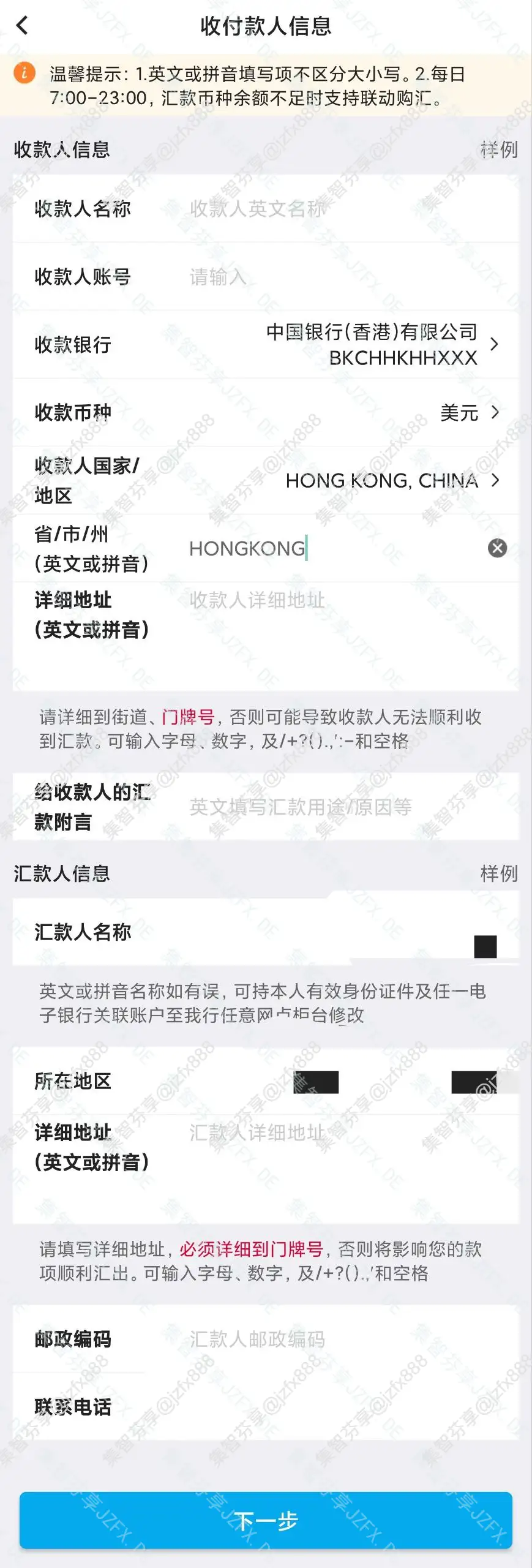Image resolution: width=532 pixels, height=1568 pixels.
Task: Go back from 收付款人信息 page
Action: point(23,26)
